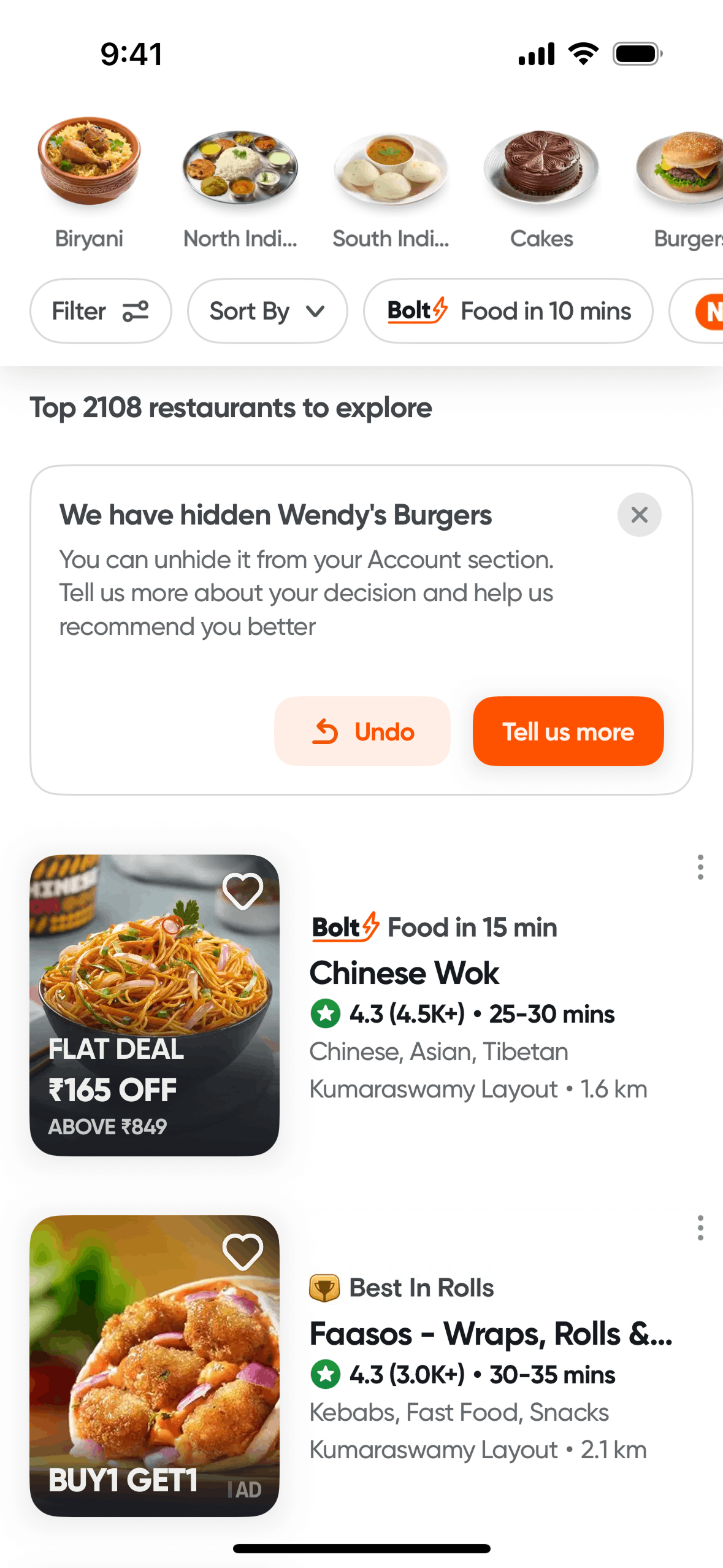723x1568 pixels.
Task: Open more options for Chinese Wok
Action: click(700, 867)
